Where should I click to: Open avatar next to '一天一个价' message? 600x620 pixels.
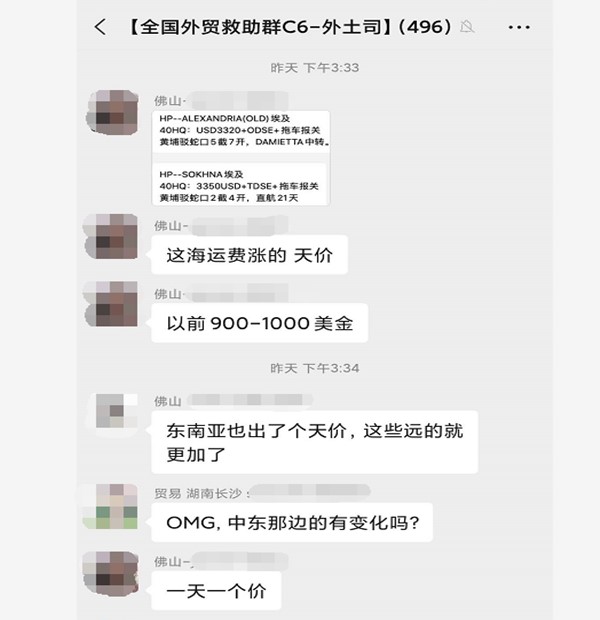pos(111,575)
